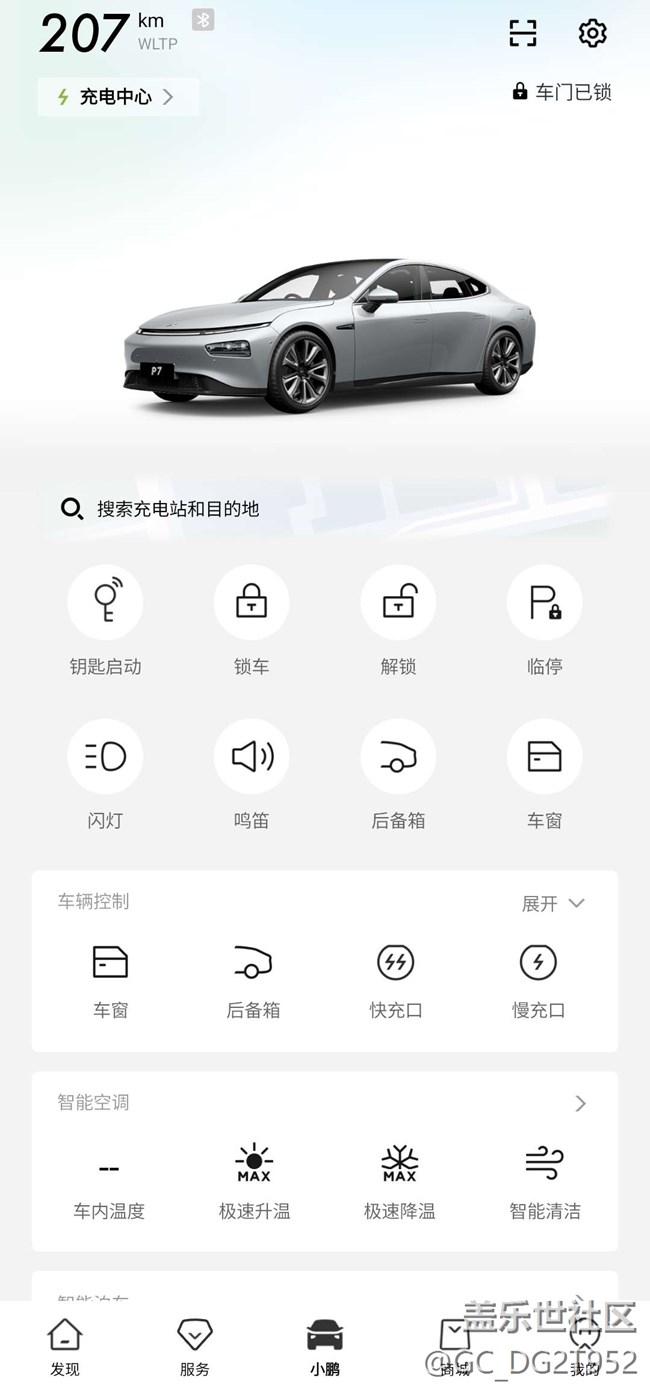This screenshot has height=1399, width=650.
Task: Flash the lights with 闪灯
Action: (x=105, y=757)
